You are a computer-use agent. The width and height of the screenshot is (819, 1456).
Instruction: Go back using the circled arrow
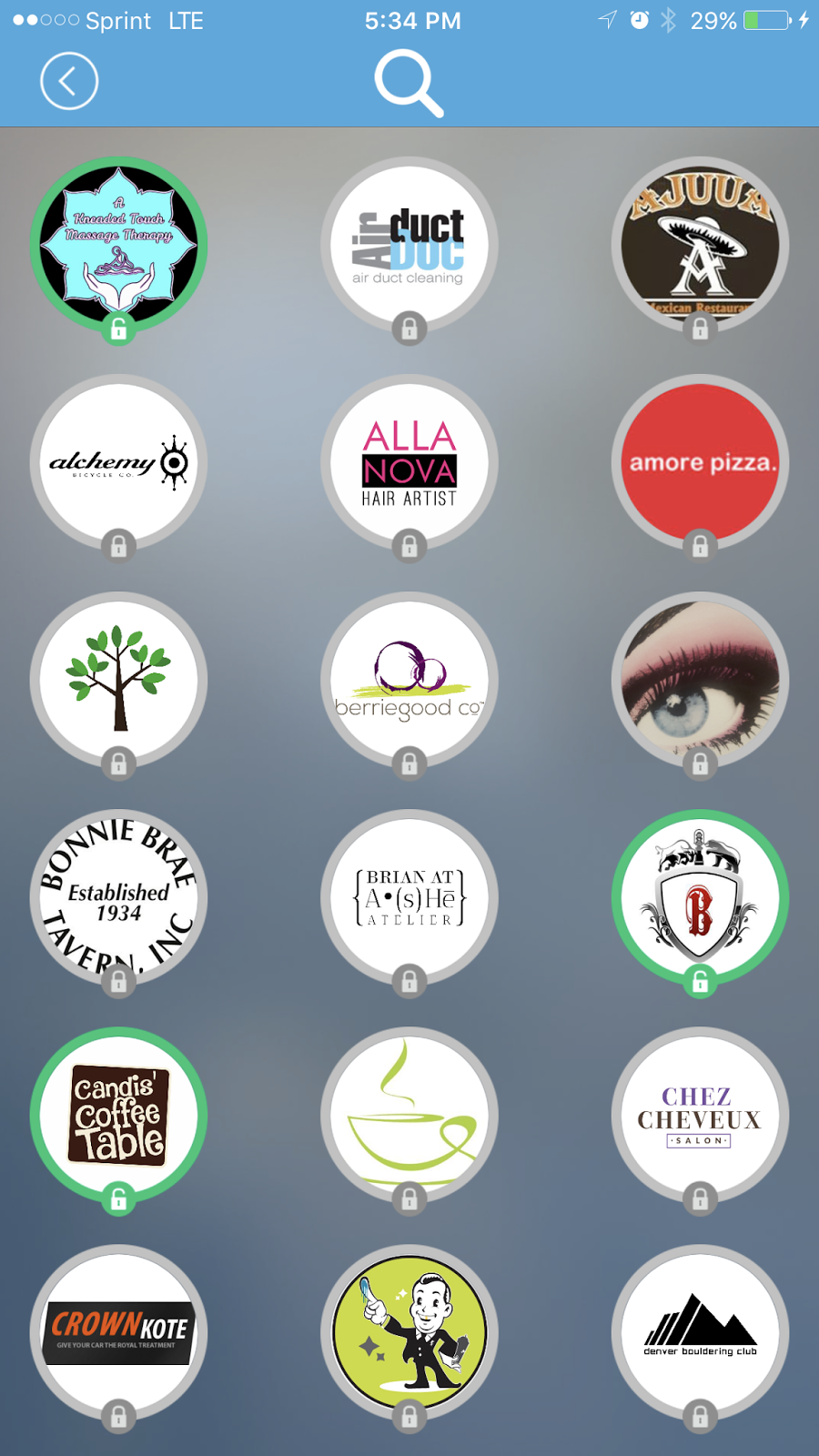69,81
